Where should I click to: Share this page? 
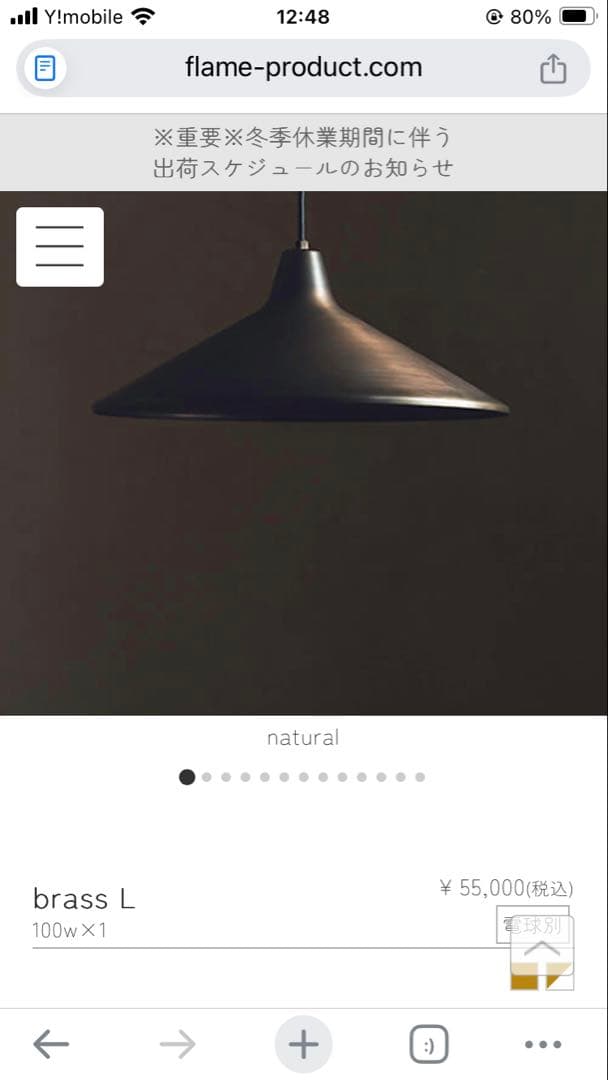pyautogui.click(x=553, y=68)
